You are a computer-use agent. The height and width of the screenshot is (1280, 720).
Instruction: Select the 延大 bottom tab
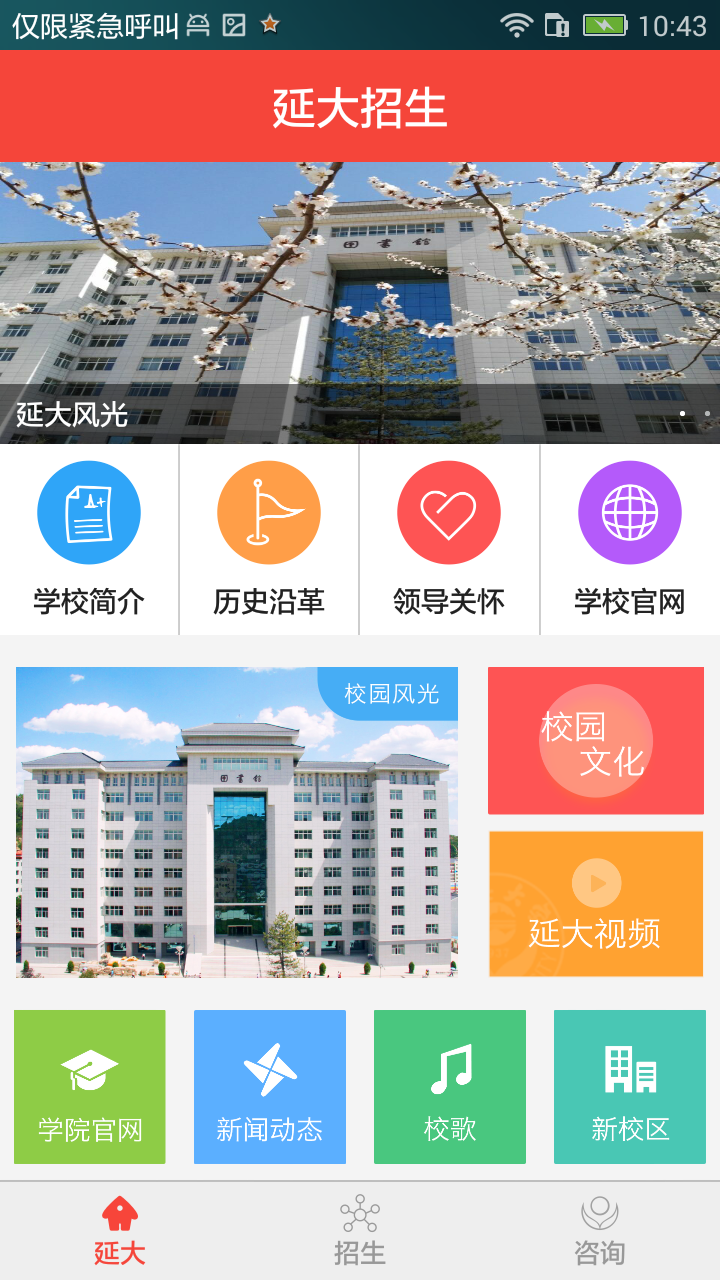[x=120, y=1231]
